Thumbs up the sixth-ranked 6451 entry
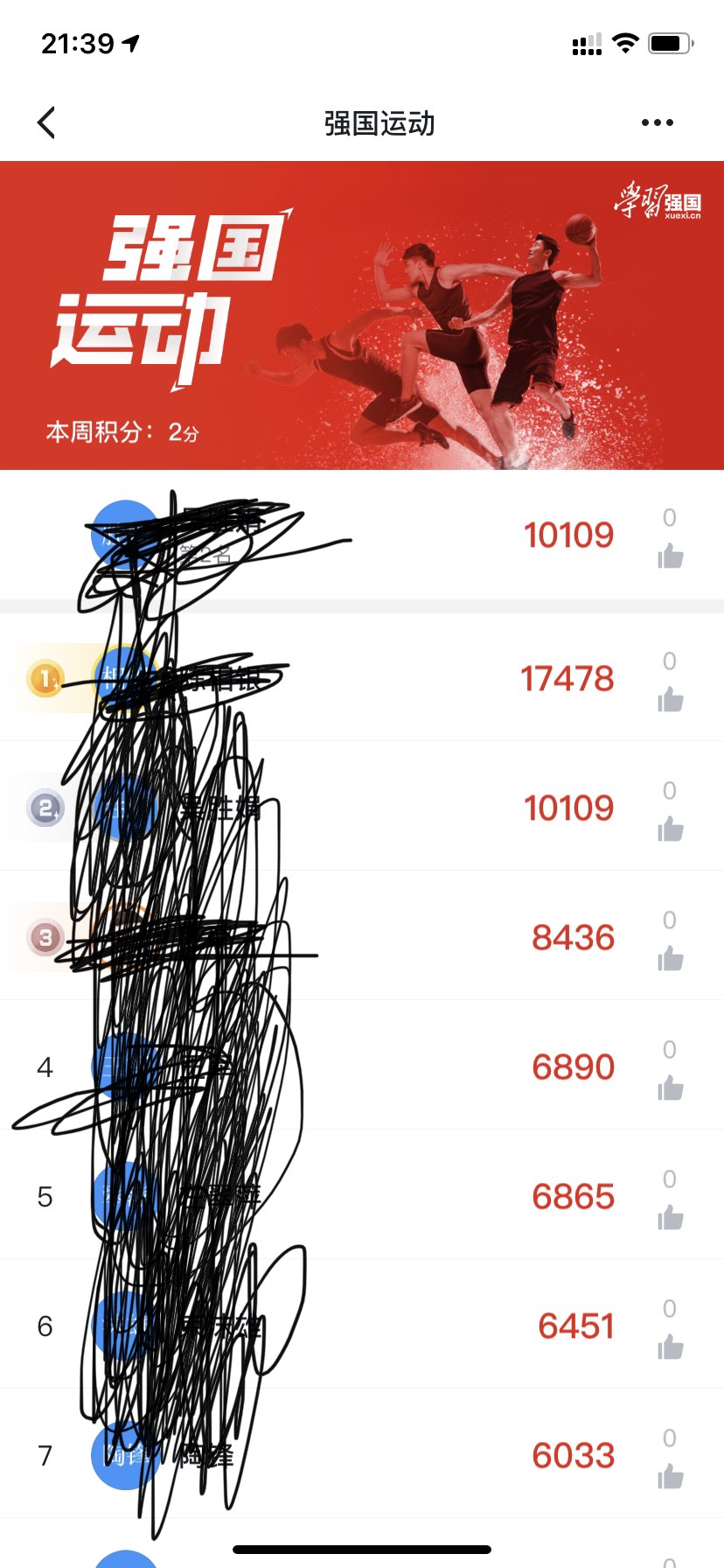 (x=671, y=1347)
